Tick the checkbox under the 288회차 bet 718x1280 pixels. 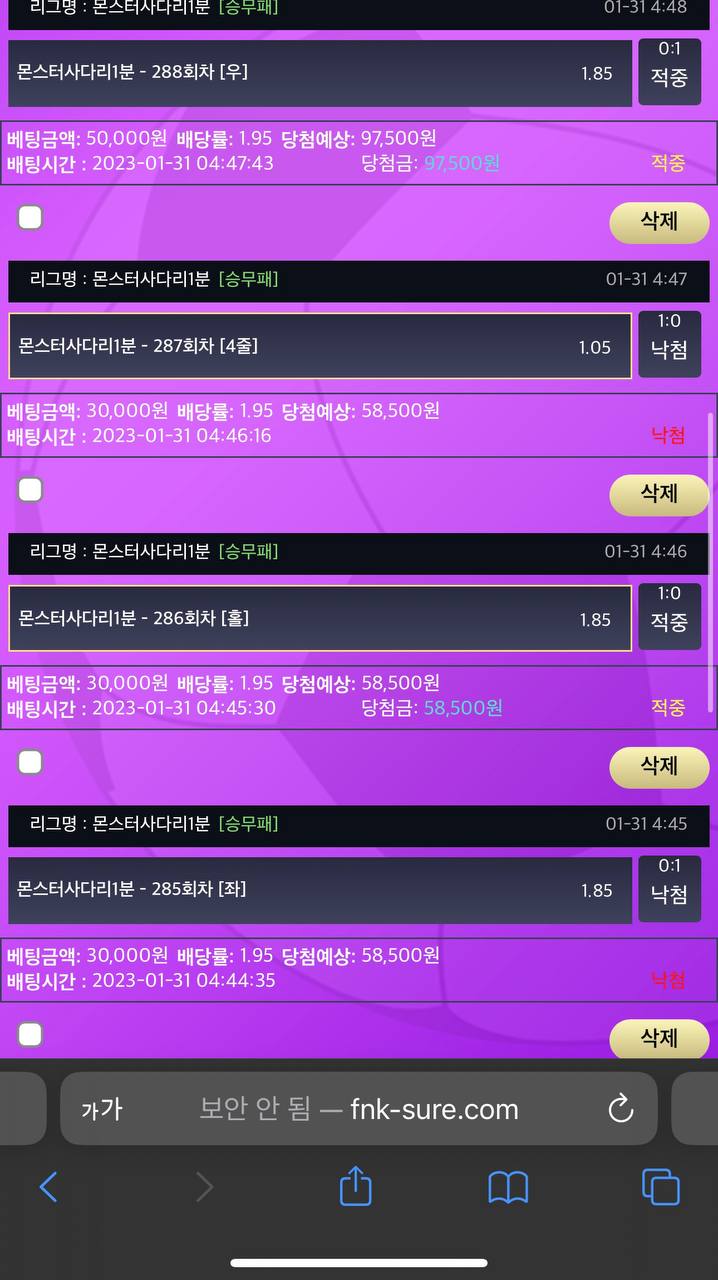click(x=31, y=217)
